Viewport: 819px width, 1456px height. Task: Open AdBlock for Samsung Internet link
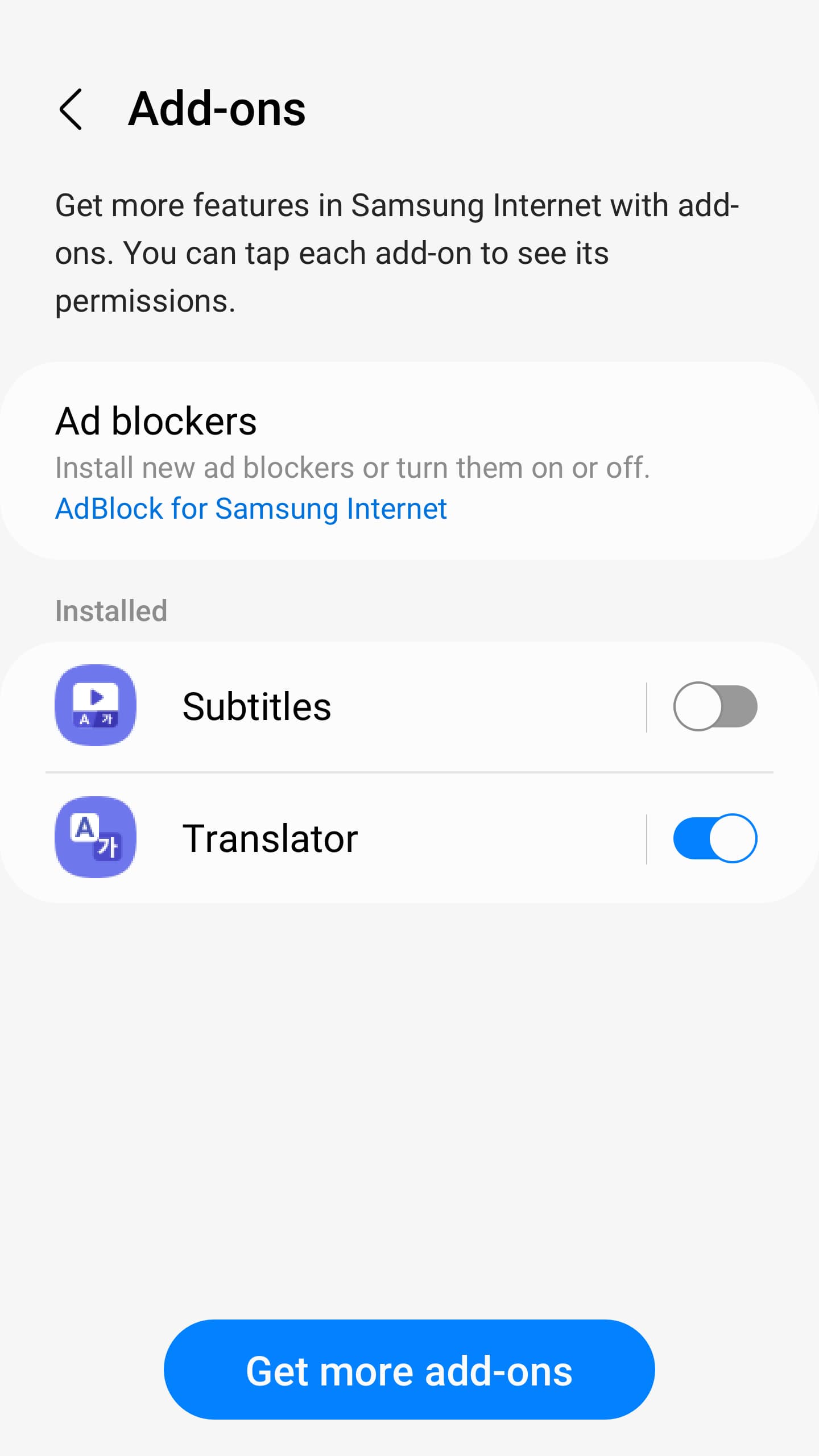[251, 508]
